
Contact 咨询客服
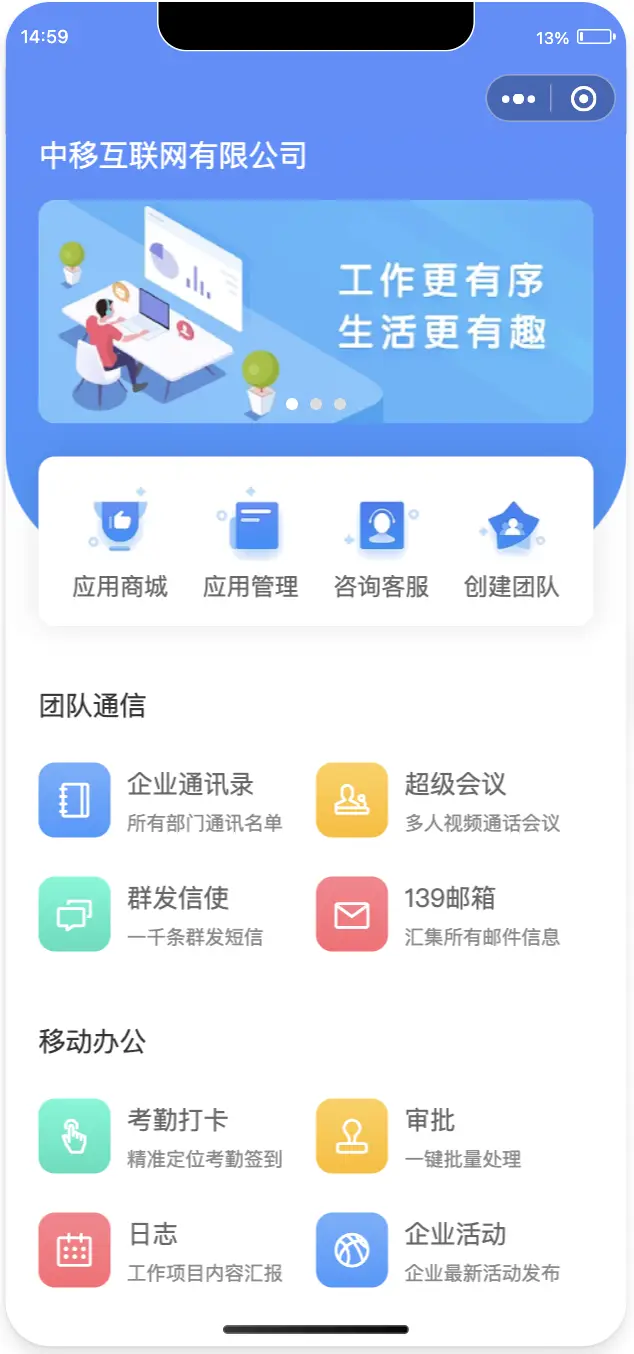(381, 542)
